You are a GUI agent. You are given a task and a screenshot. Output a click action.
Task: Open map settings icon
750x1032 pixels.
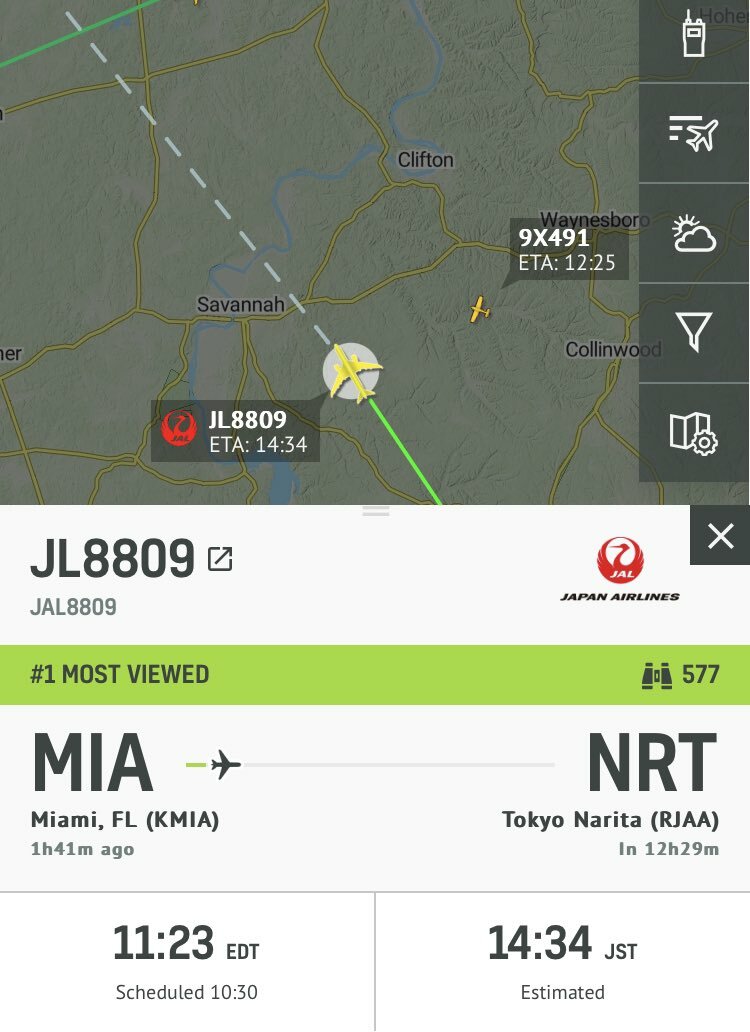694,432
